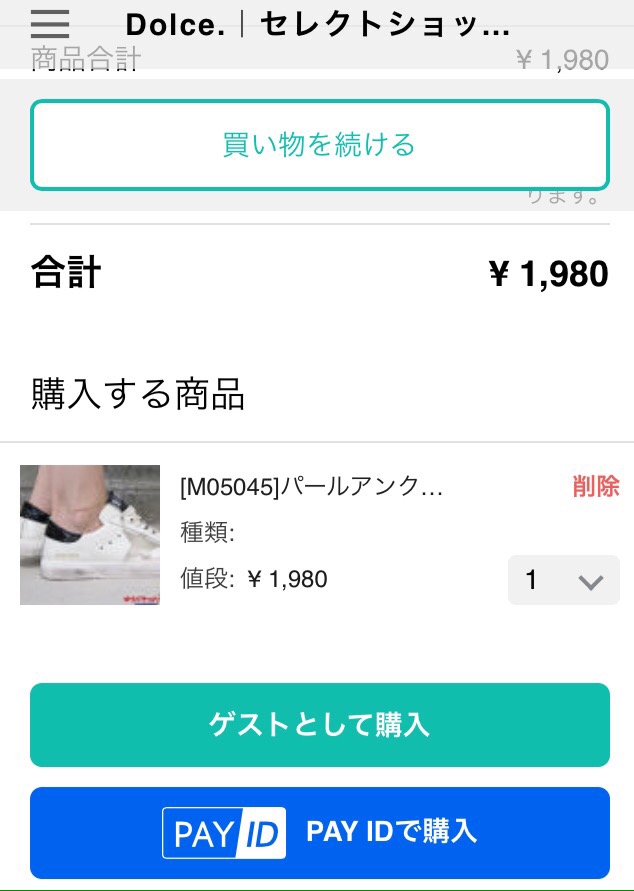The image size is (634, 891).
Task: Open the [M05045]パールアンク product link
Action: point(311,488)
